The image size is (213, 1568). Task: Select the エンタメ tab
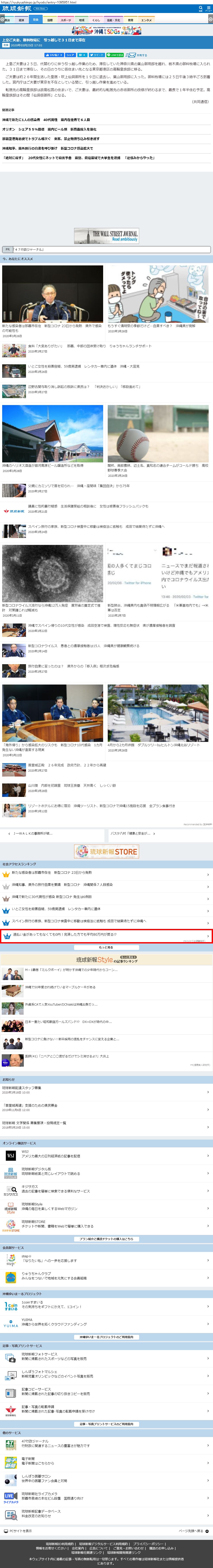[x=146, y=19]
